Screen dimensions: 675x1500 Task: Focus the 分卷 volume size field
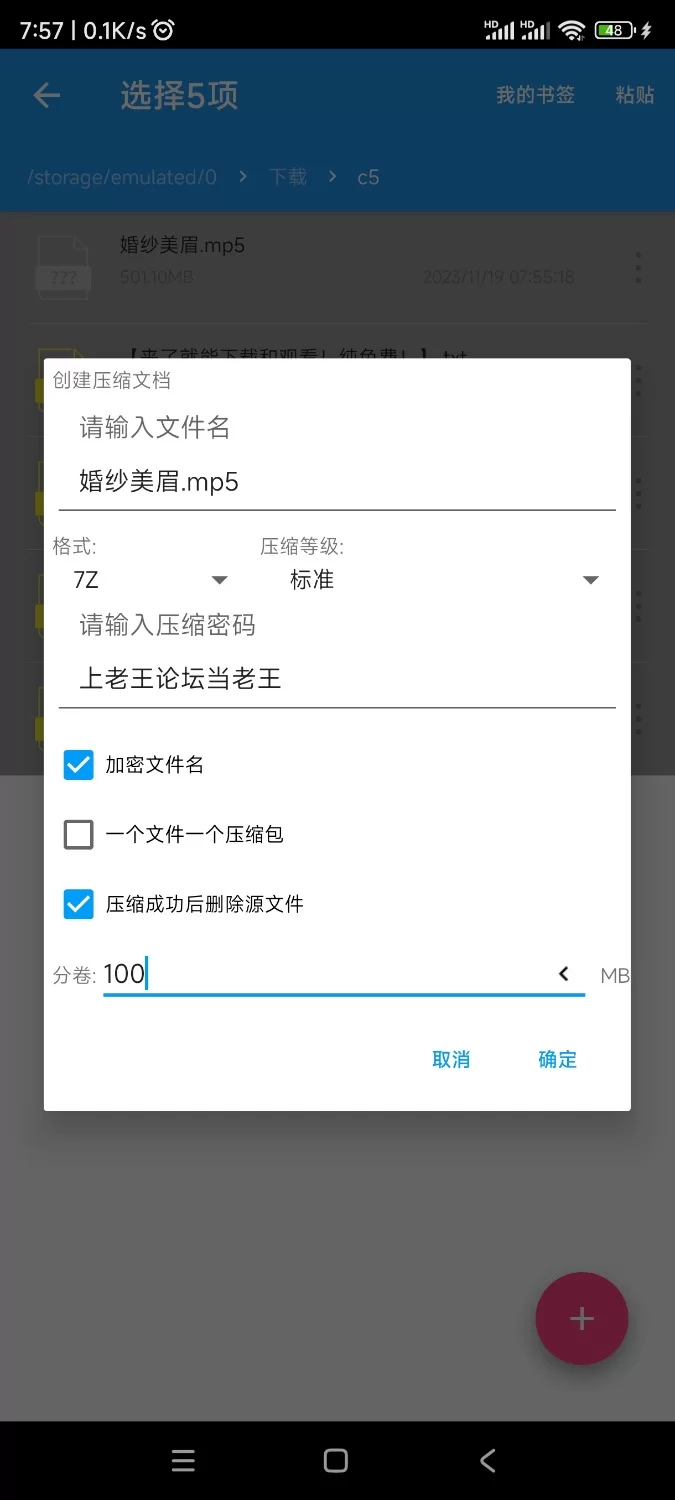point(325,974)
